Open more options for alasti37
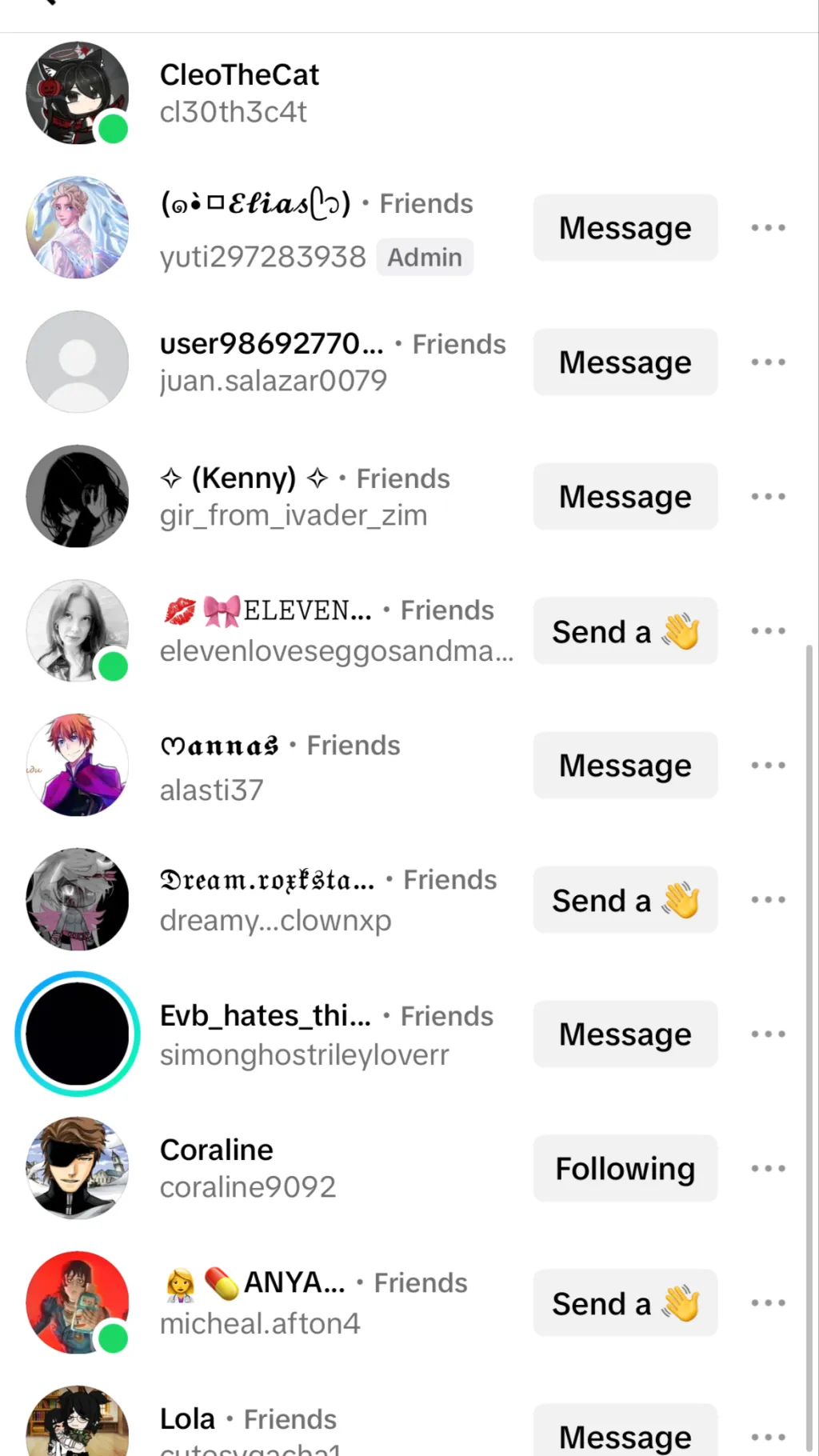 [x=768, y=766]
